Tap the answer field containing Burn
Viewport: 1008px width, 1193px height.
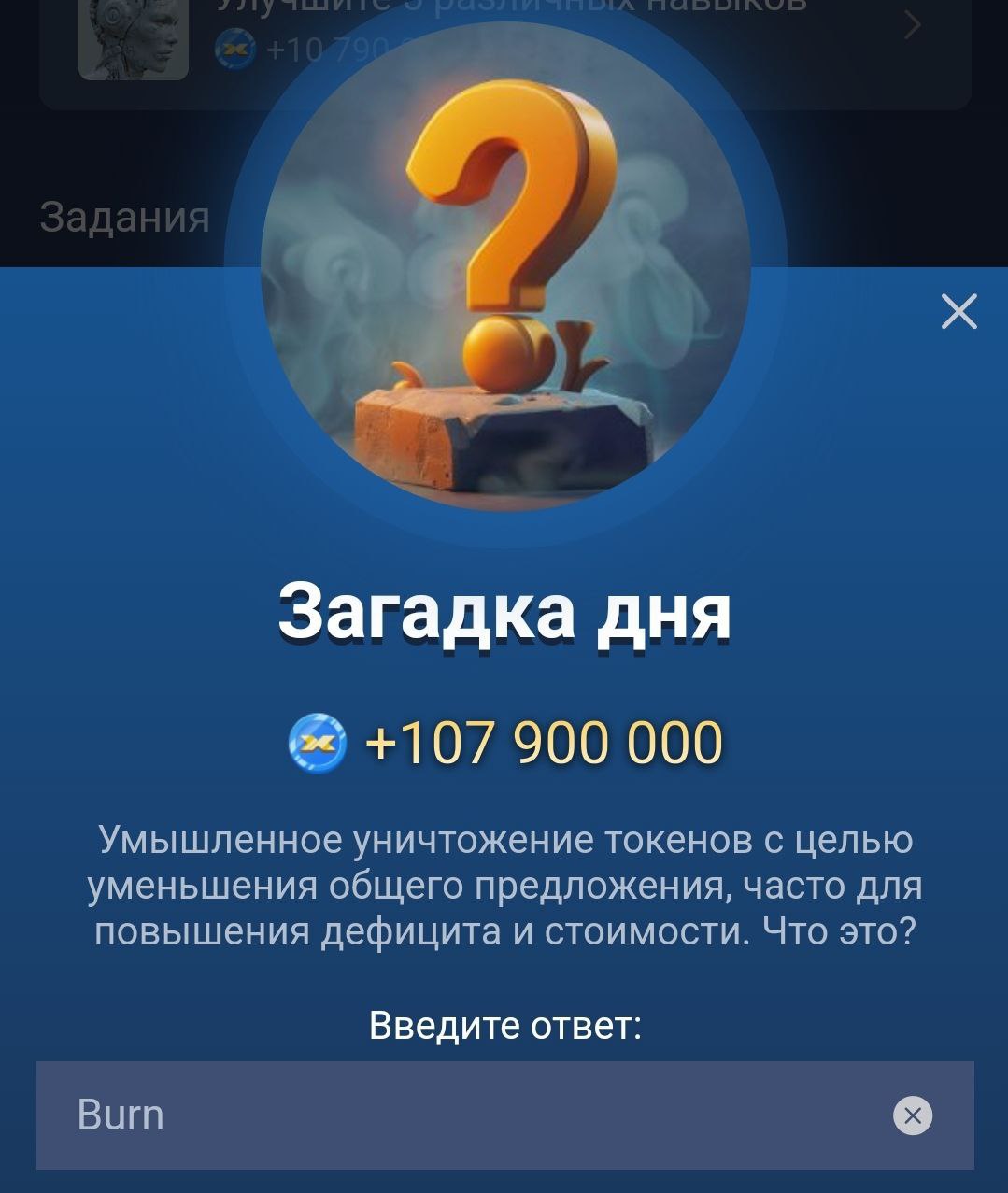coord(467,1115)
